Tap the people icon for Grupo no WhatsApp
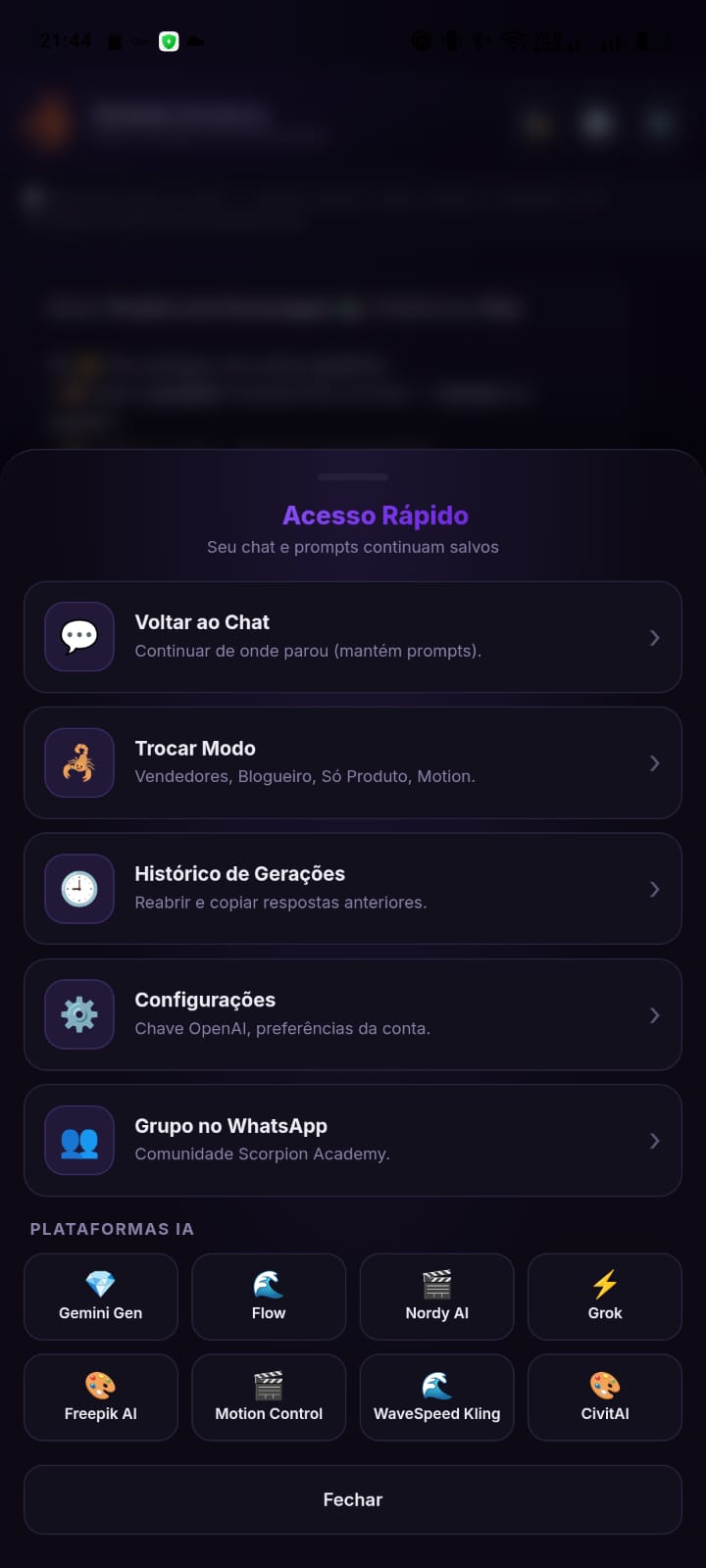 [x=78, y=1140]
